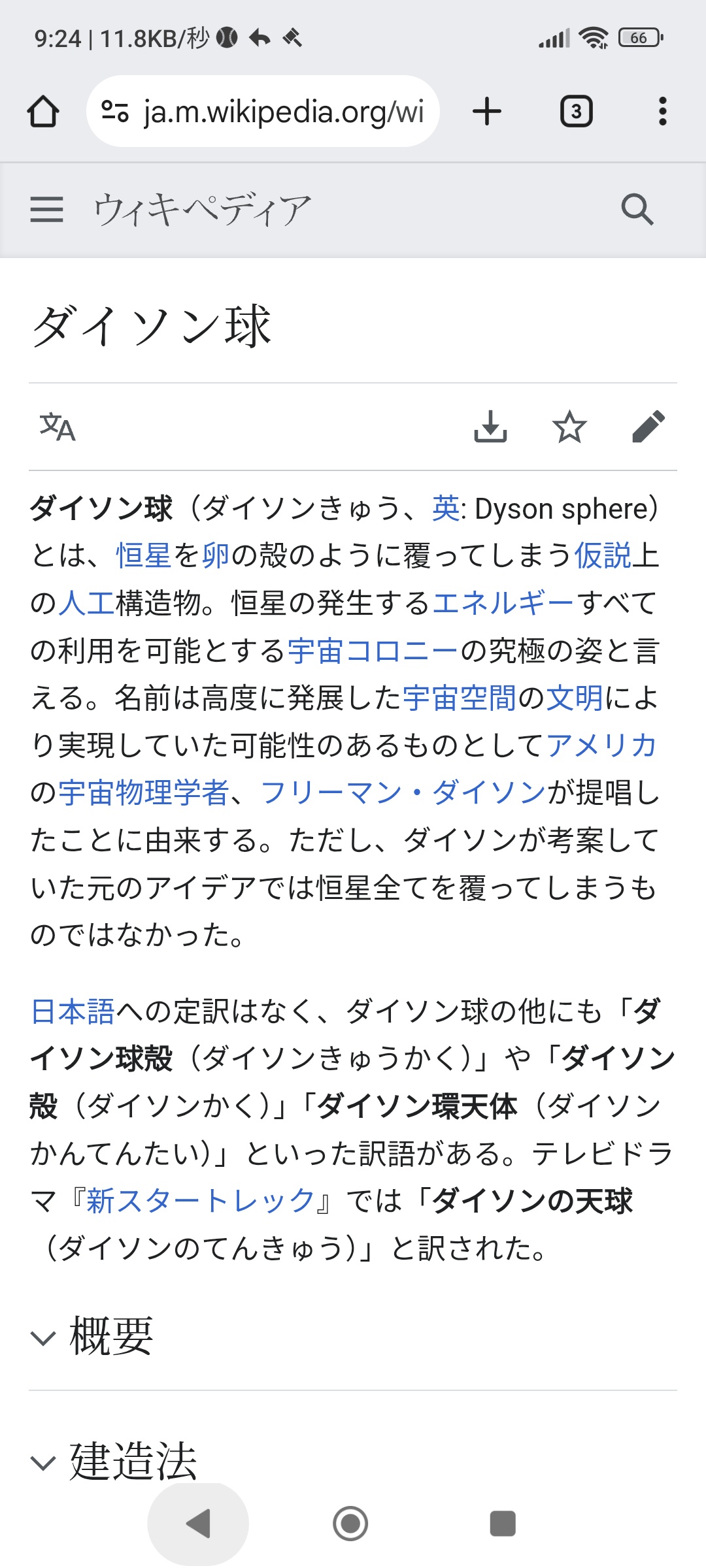
Task: Go back with the system back button
Action: (198, 1524)
